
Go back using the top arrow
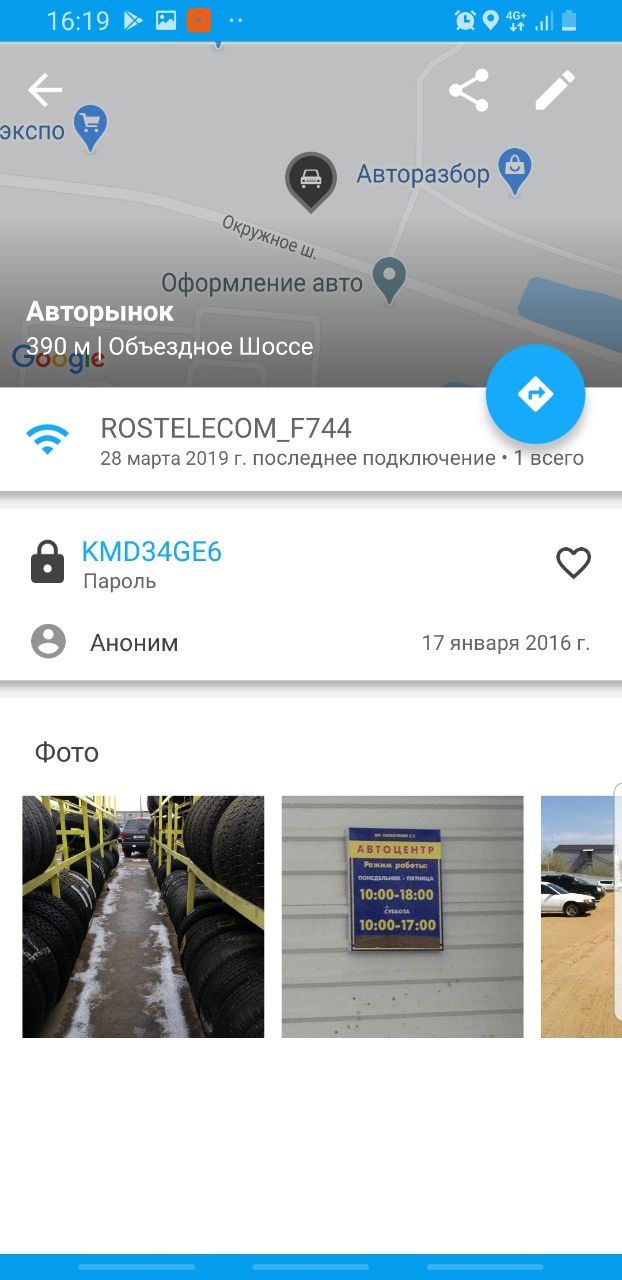[x=45, y=91]
